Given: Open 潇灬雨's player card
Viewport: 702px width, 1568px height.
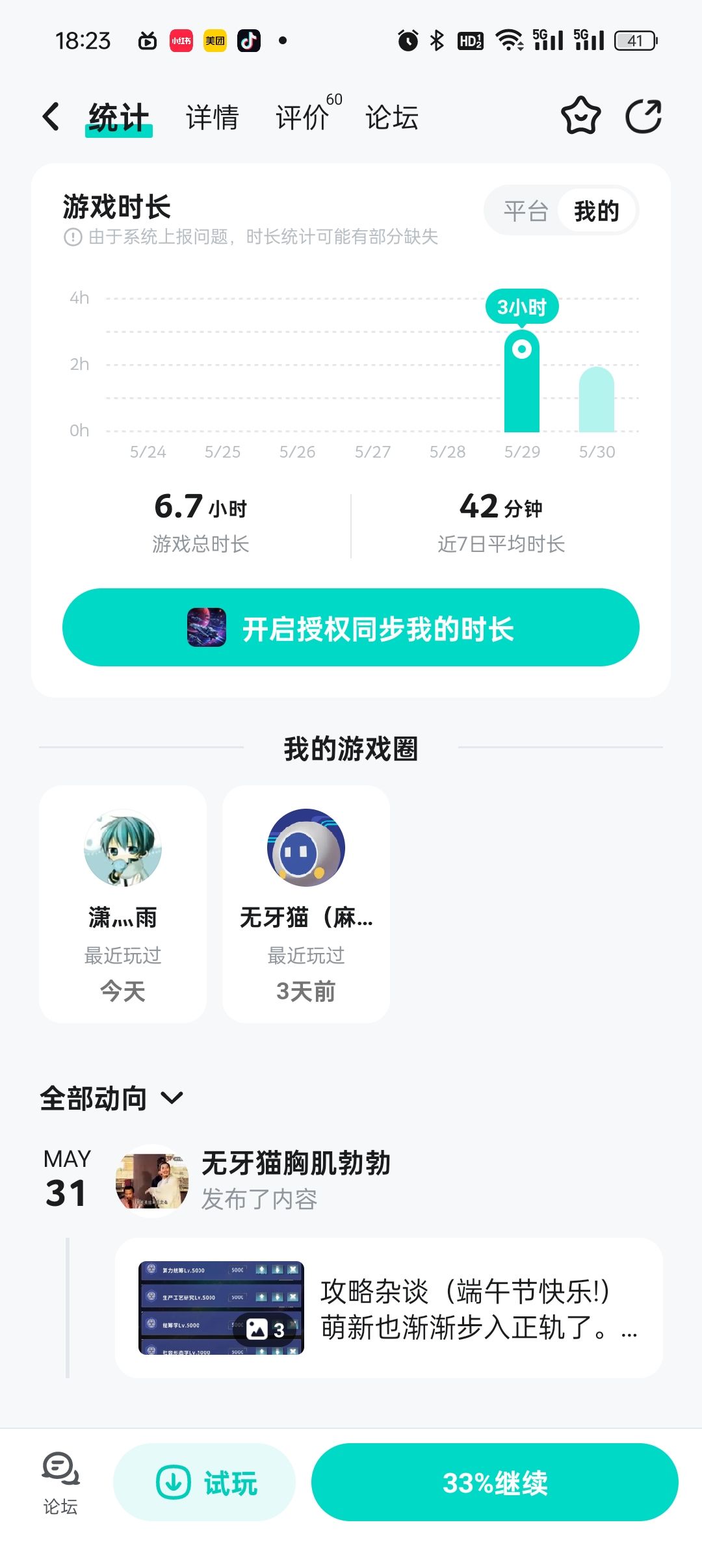Looking at the screenshot, I should (123, 904).
